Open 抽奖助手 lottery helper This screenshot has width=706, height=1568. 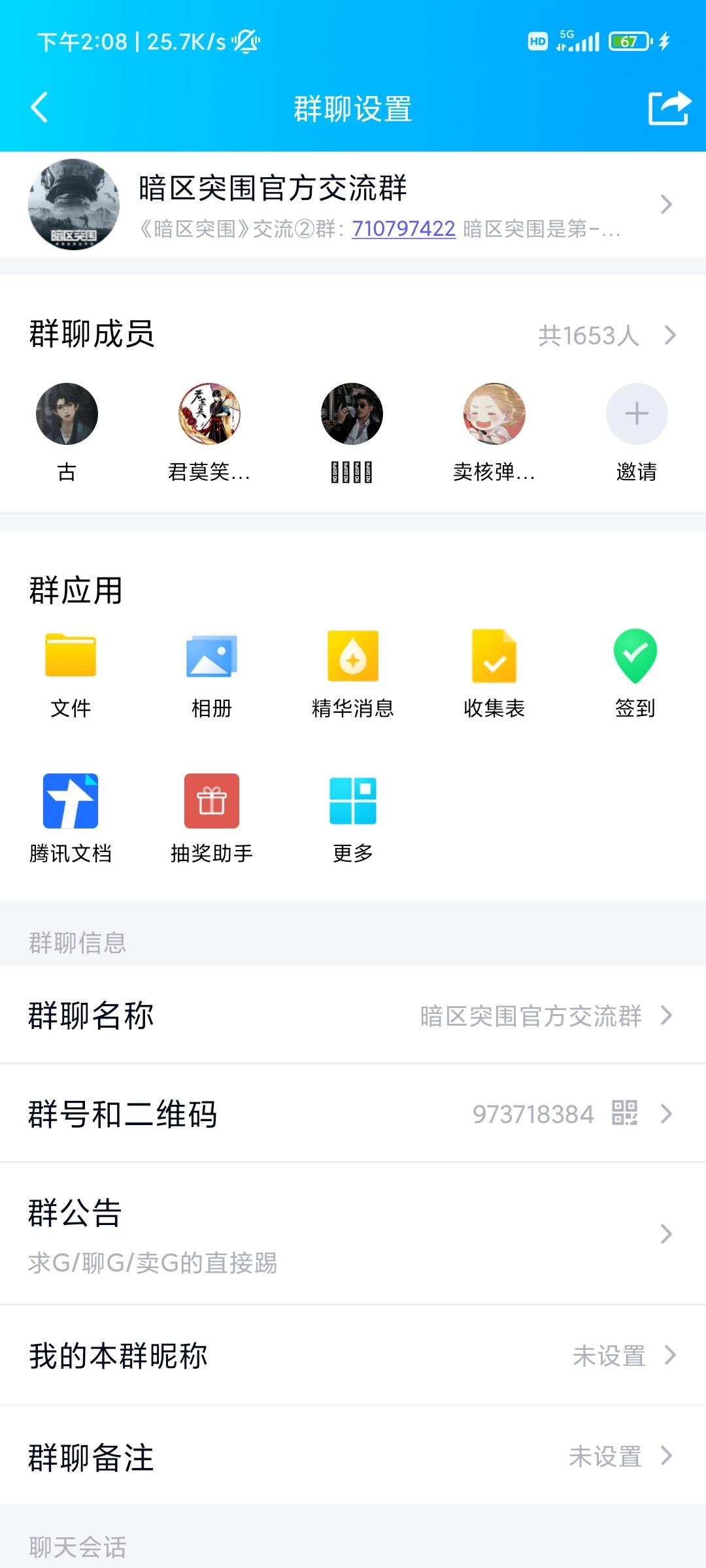212,801
